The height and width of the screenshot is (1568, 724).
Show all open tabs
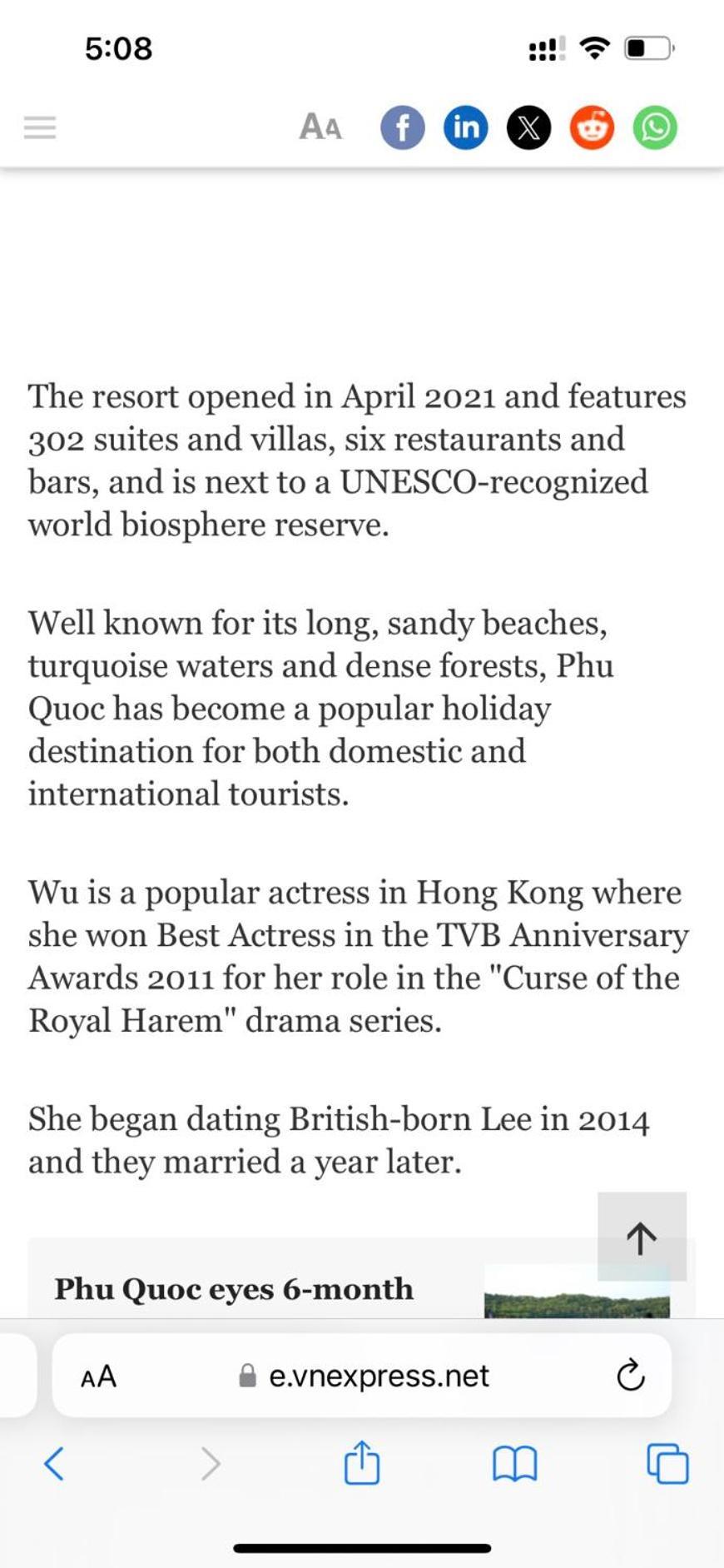[x=667, y=1463]
